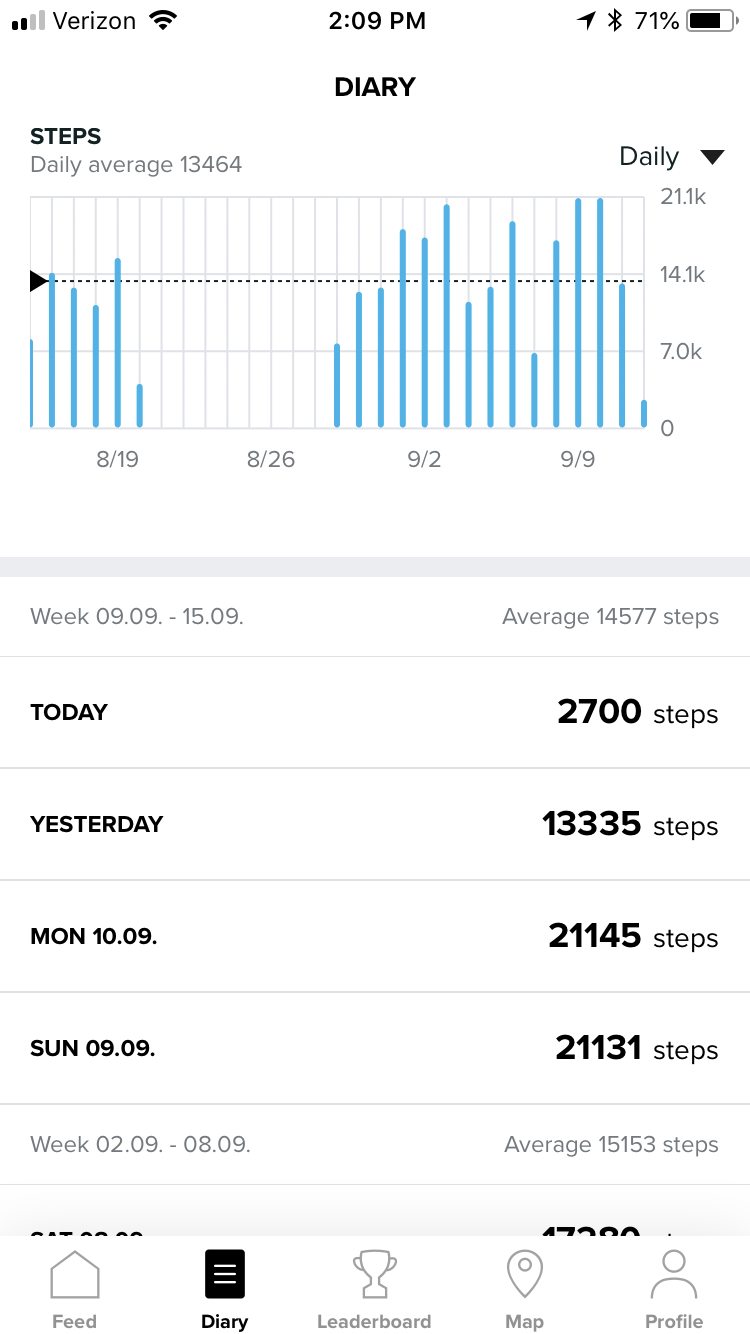
Task: Open the Leaderboard tab
Action: 374,1290
